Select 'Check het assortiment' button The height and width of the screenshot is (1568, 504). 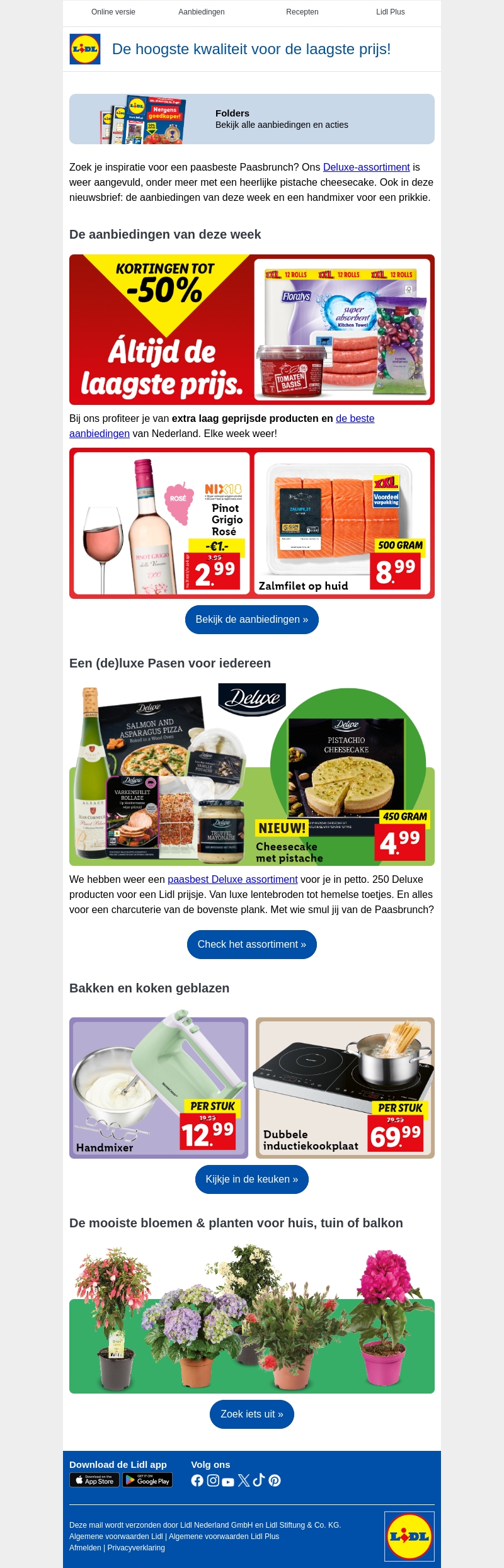click(252, 945)
